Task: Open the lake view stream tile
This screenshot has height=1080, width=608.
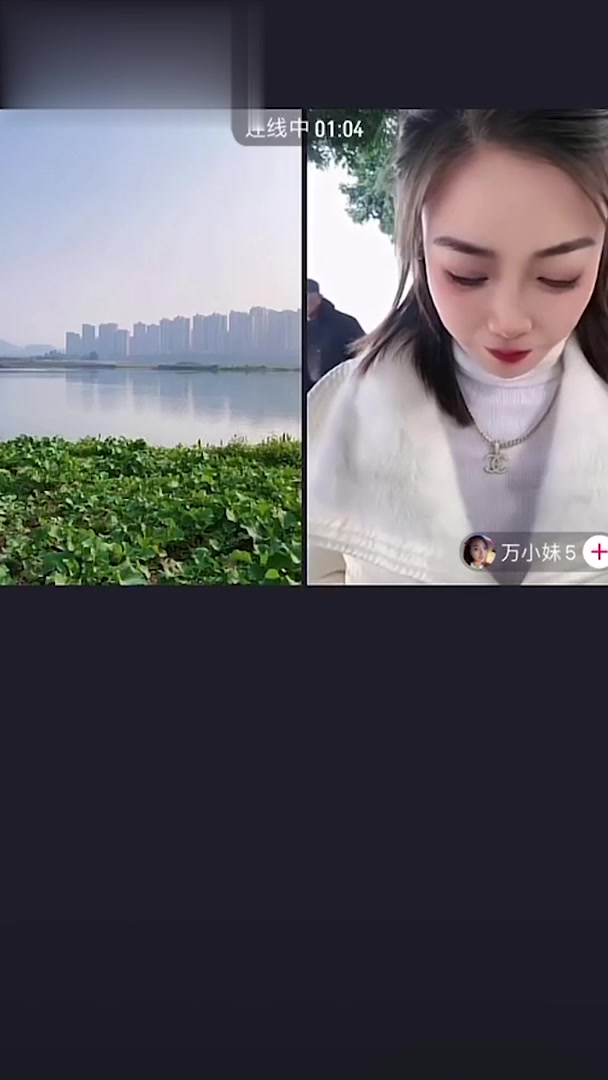Action: [x=150, y=347]
